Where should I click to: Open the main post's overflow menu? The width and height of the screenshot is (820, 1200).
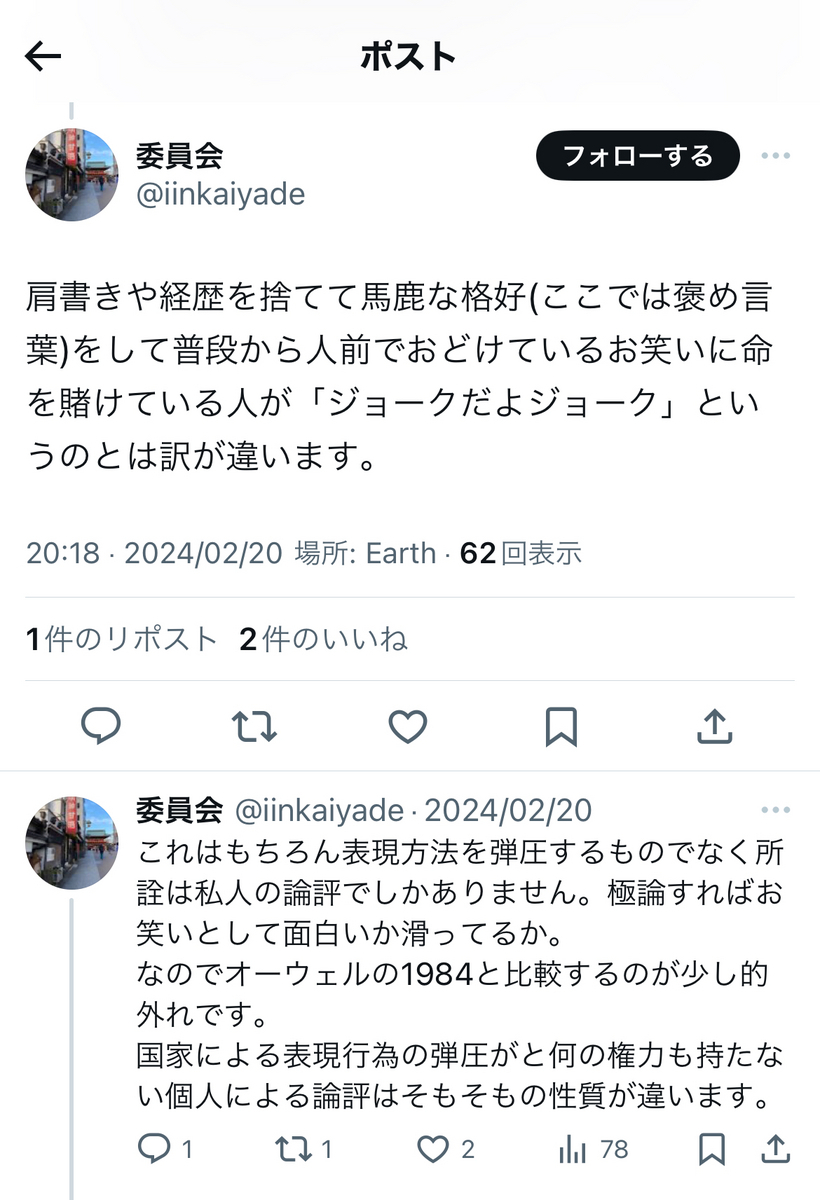(x=776, y=156)
